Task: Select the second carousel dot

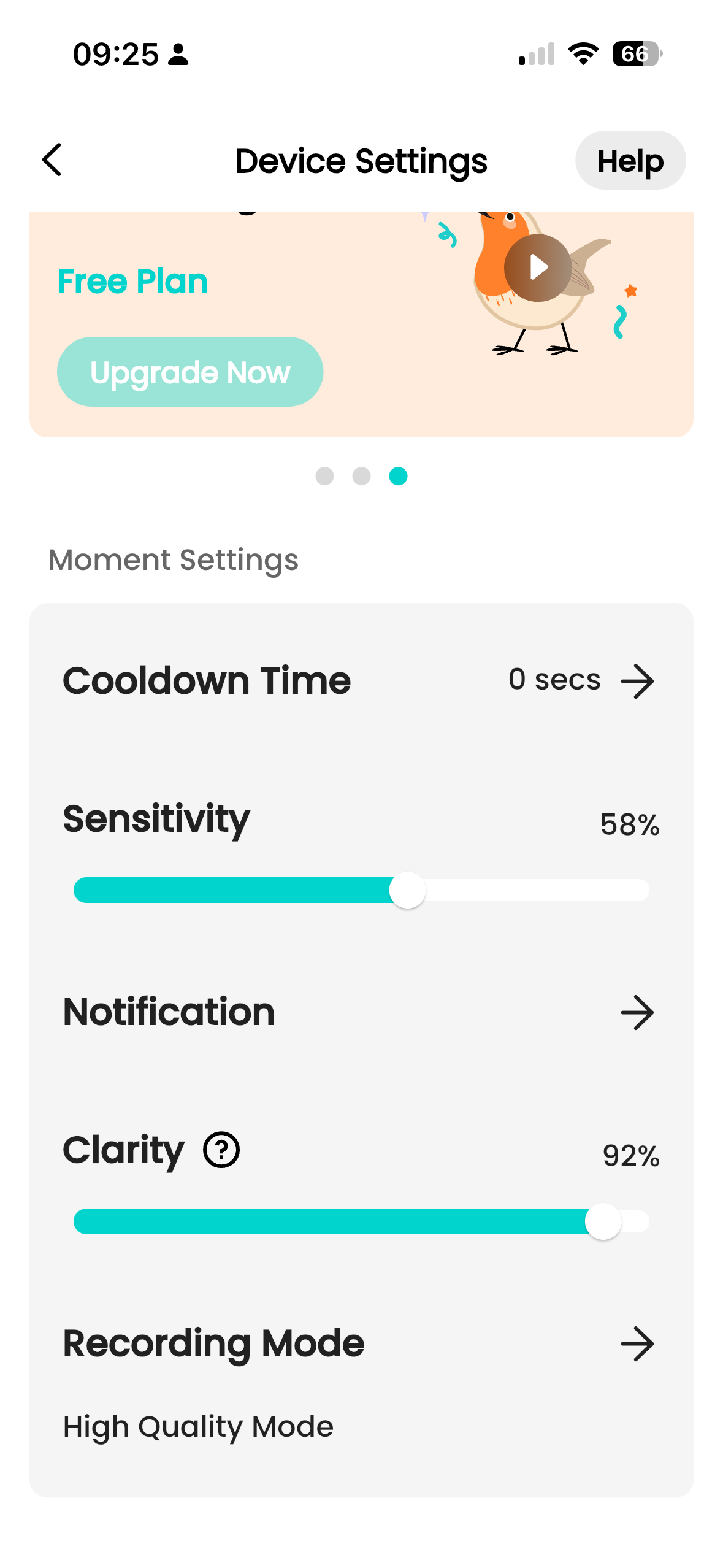Action: (x=361, y=476)
